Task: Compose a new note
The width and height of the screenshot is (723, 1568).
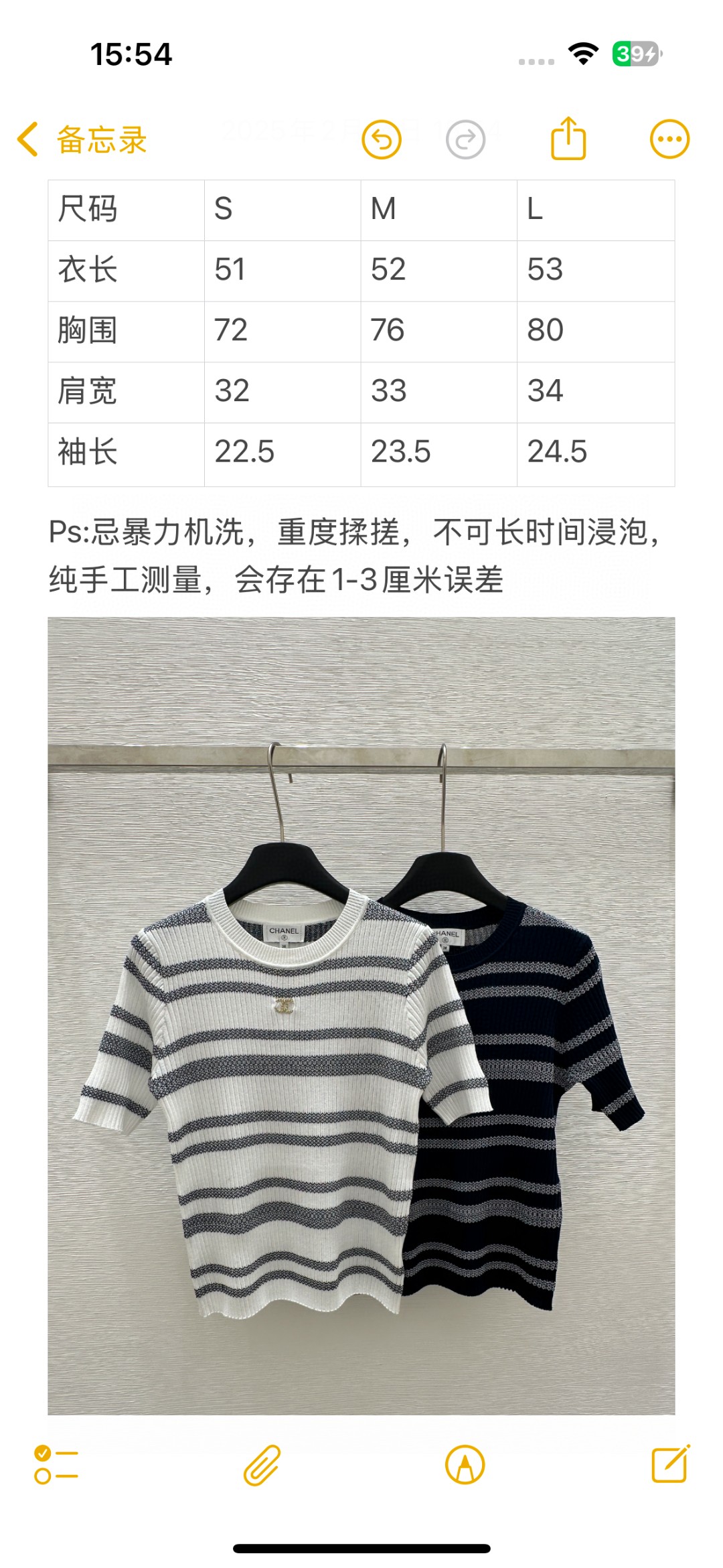Action: coord(670,1464)
